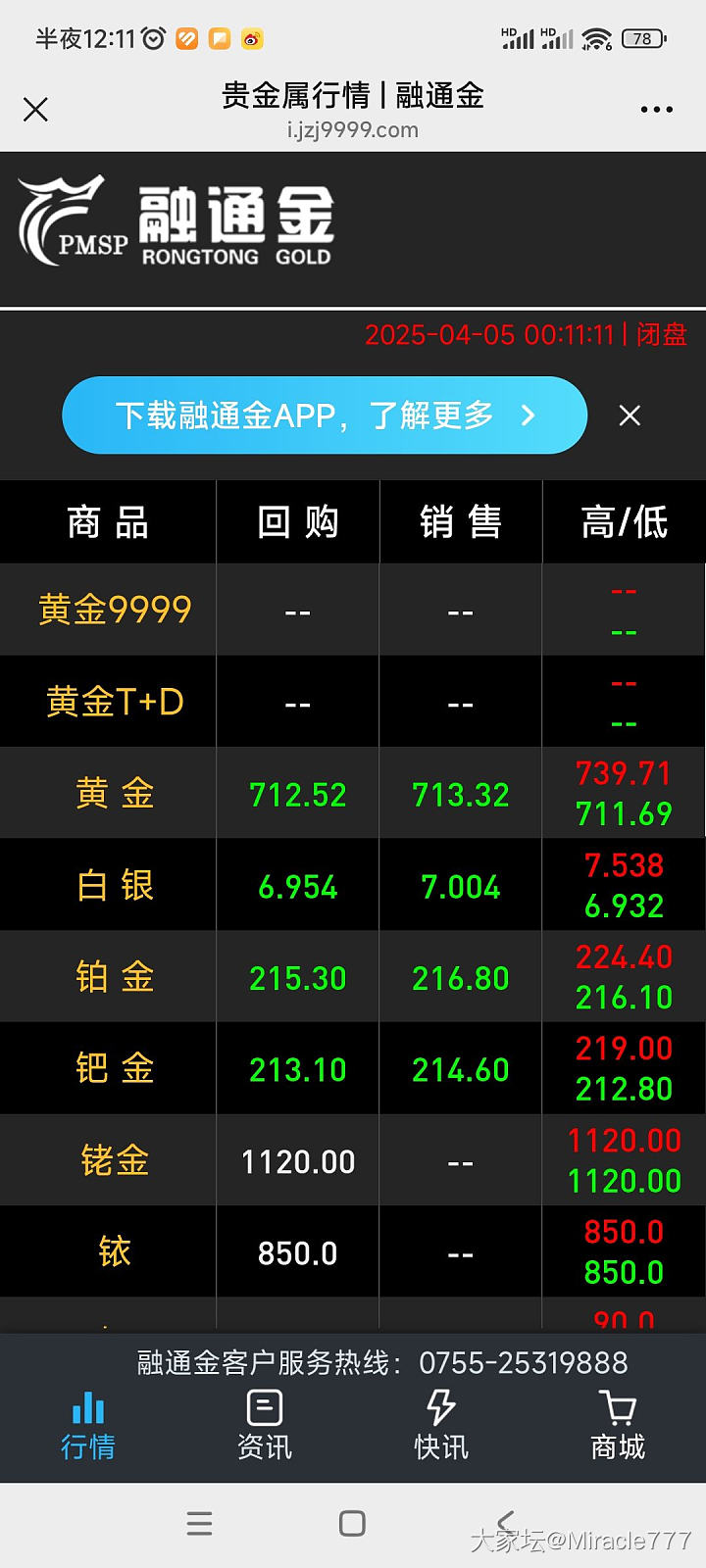This screenshot has height=1568, width=706.
Task: Open the system recent apps menu
Action: tap(199, 1523)
